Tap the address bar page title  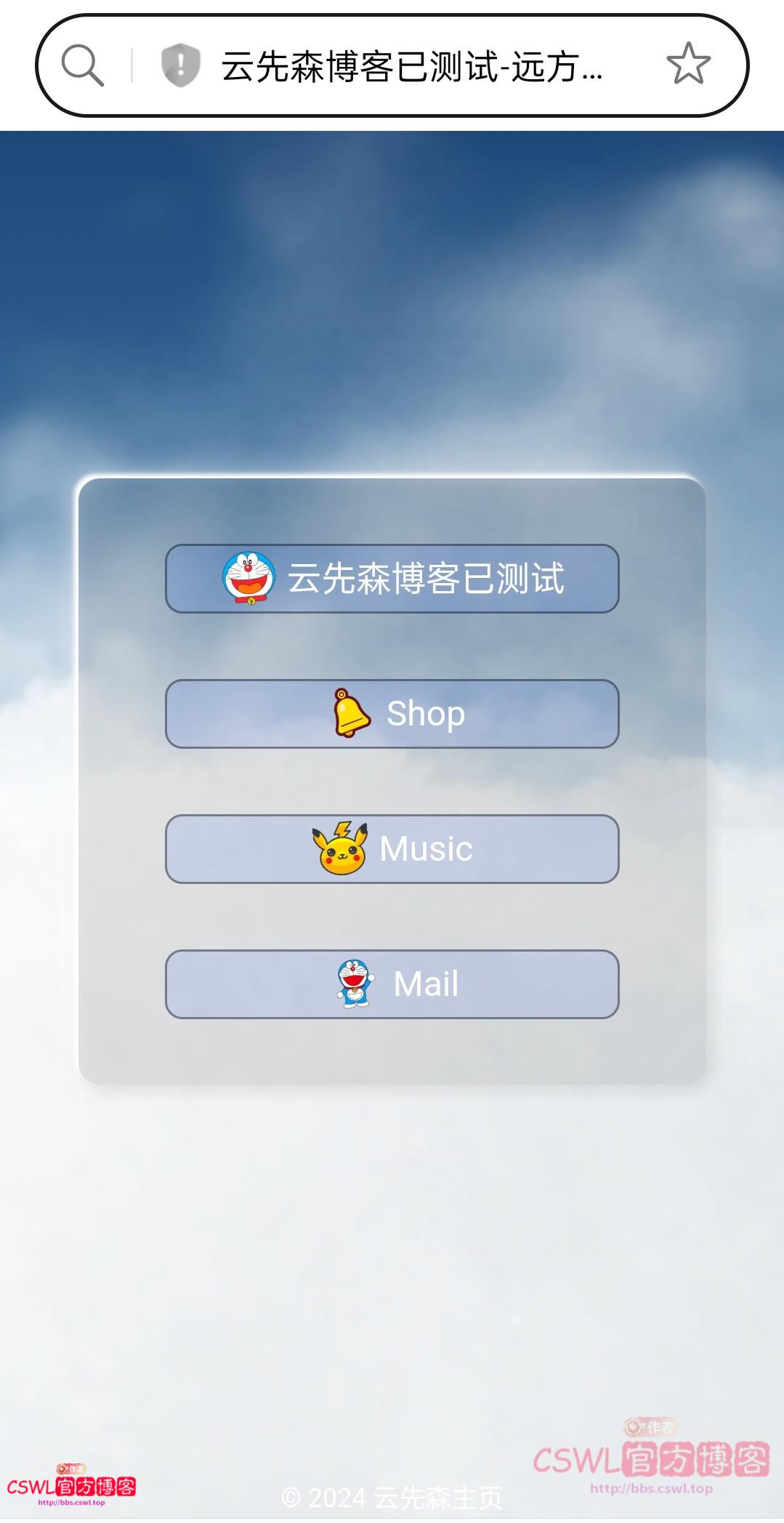click(x=411, y=67)
